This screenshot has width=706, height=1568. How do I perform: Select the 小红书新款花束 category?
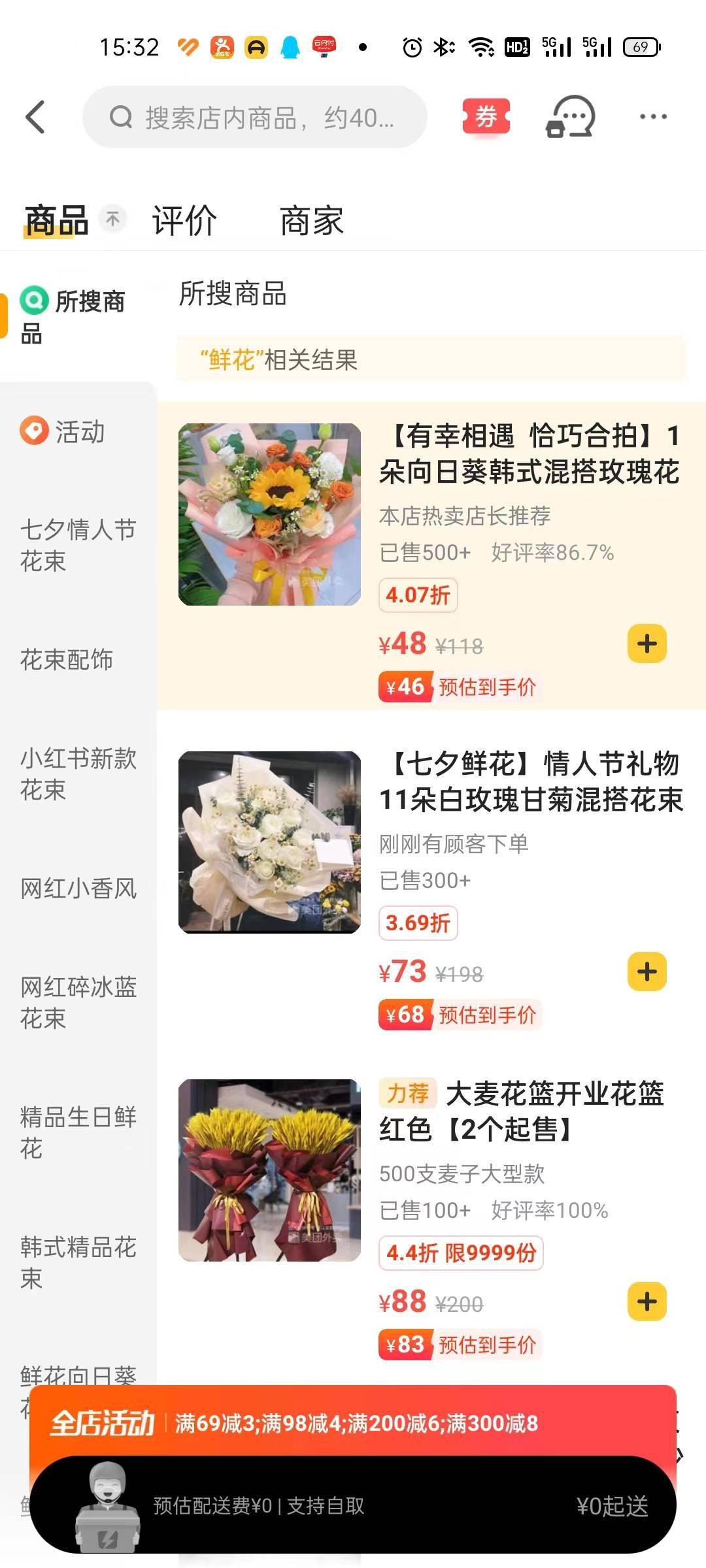78,774
